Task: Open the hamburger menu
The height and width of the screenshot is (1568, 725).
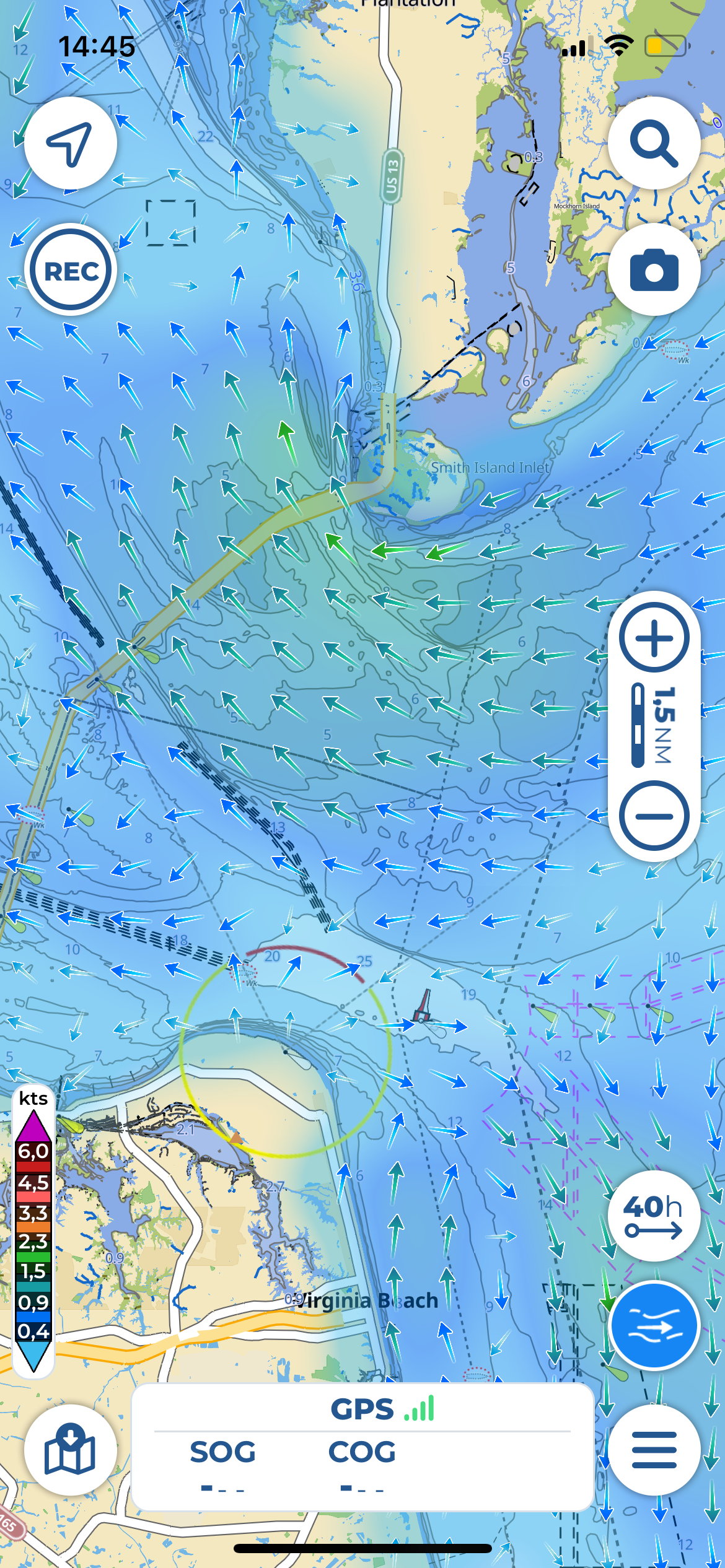Action: click(654, 1449)
